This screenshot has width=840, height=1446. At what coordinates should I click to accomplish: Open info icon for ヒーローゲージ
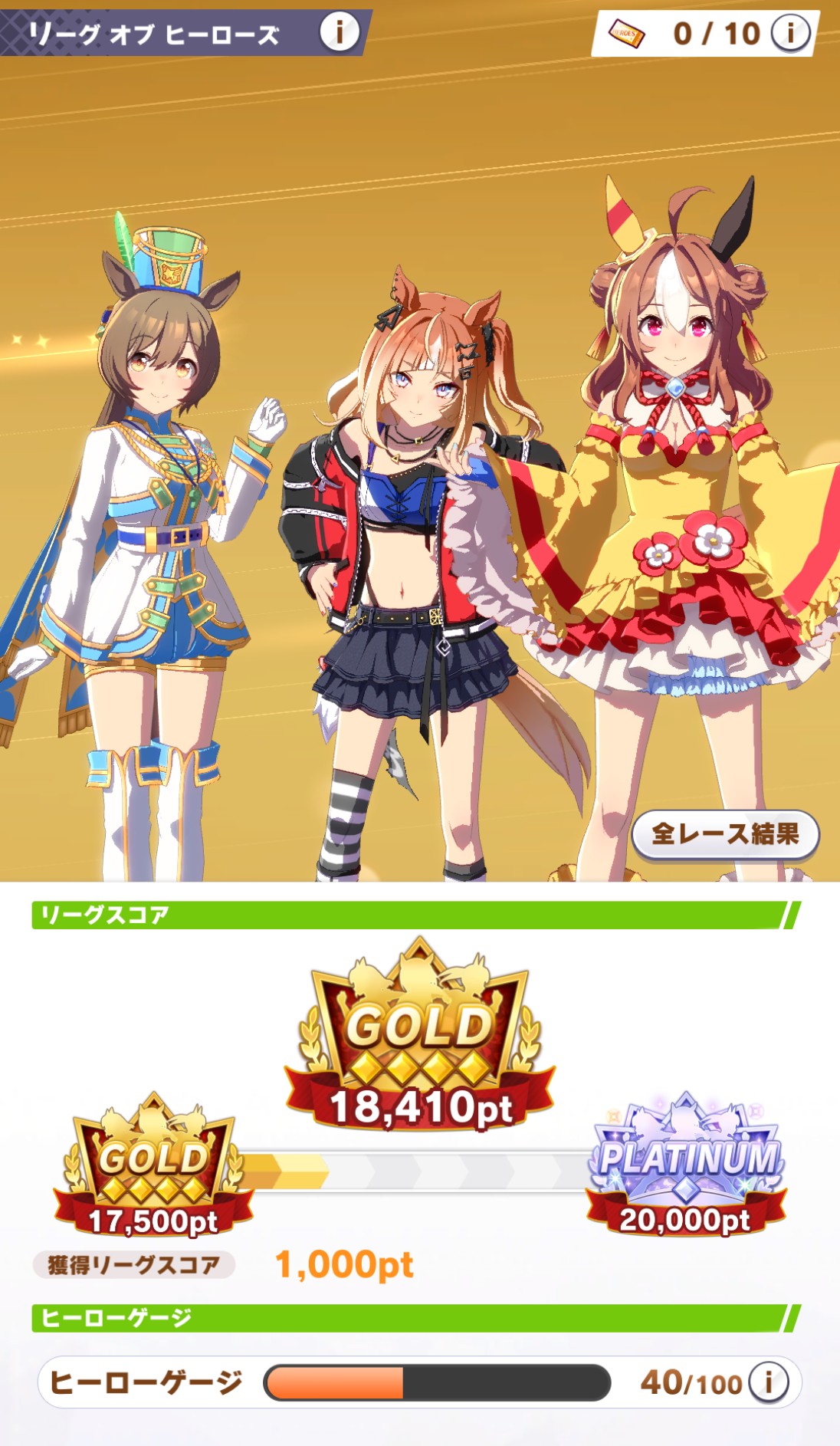point(769,1382)
